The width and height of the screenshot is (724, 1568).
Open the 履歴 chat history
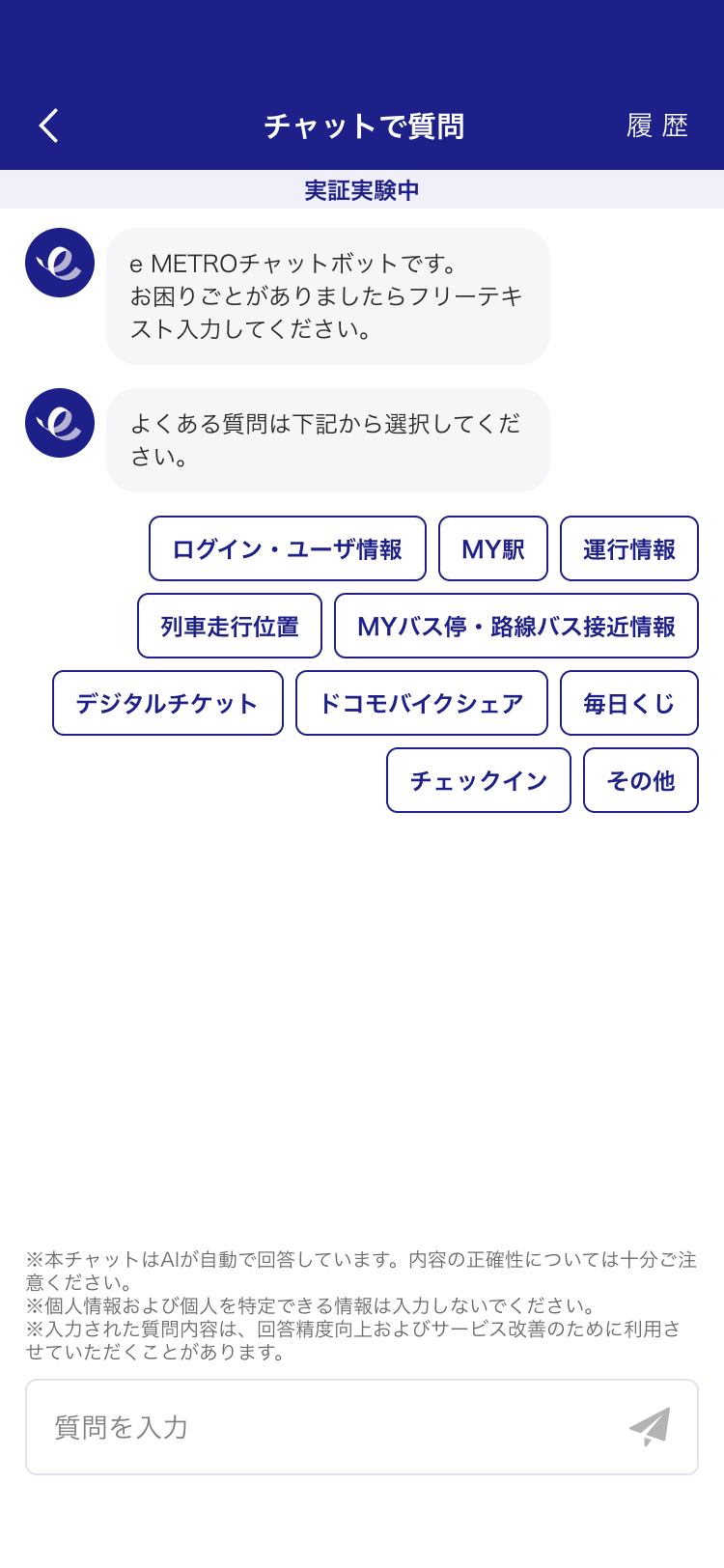[x=656, y=126]
